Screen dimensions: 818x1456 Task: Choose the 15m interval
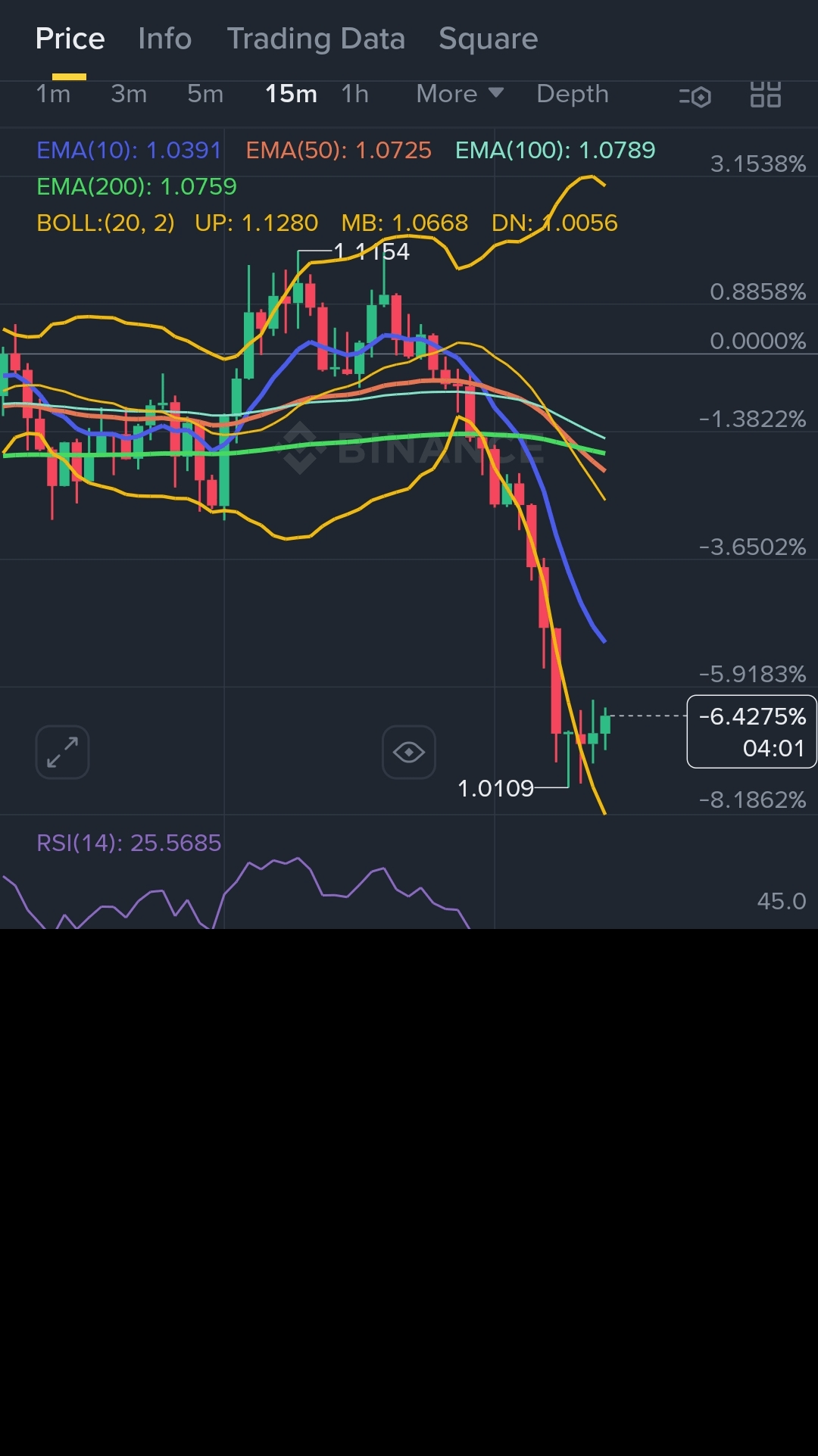click(x=291, y=94)
